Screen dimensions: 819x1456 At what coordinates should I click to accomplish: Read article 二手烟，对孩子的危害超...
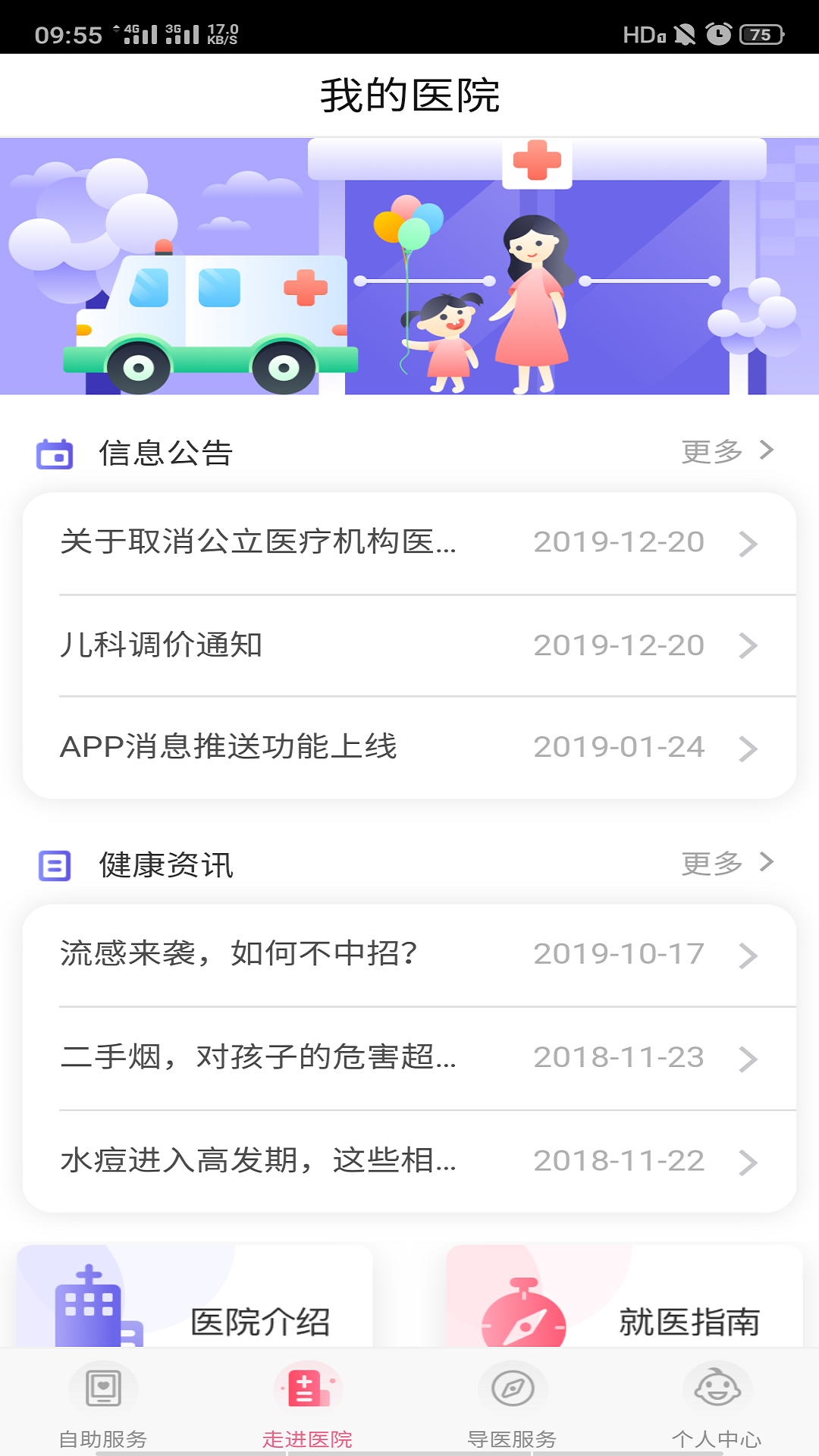tap(409, 1058)
